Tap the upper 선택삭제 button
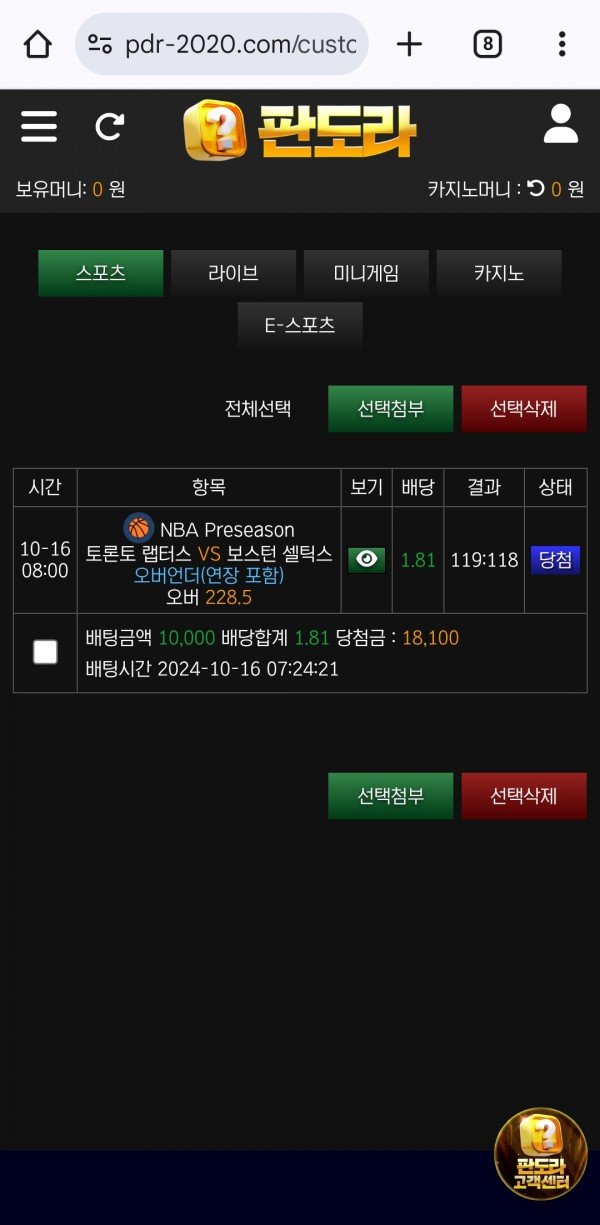Screen dimensions: 600x1225 524,409
